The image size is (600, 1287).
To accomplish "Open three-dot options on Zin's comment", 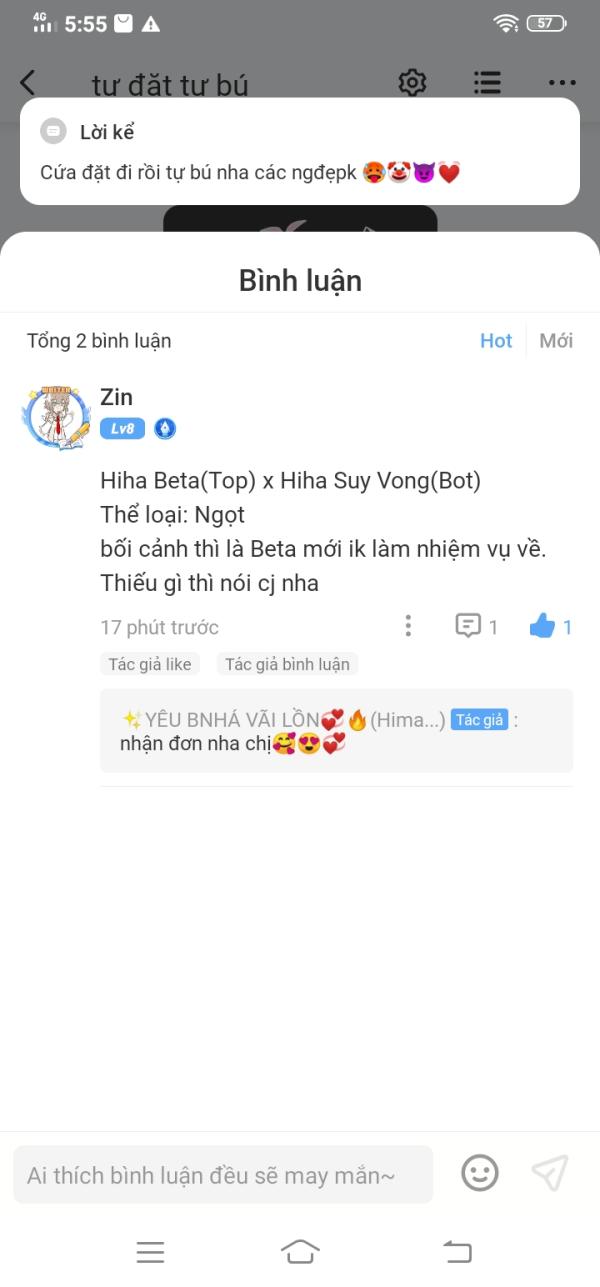I will click(x=408, y=627).
